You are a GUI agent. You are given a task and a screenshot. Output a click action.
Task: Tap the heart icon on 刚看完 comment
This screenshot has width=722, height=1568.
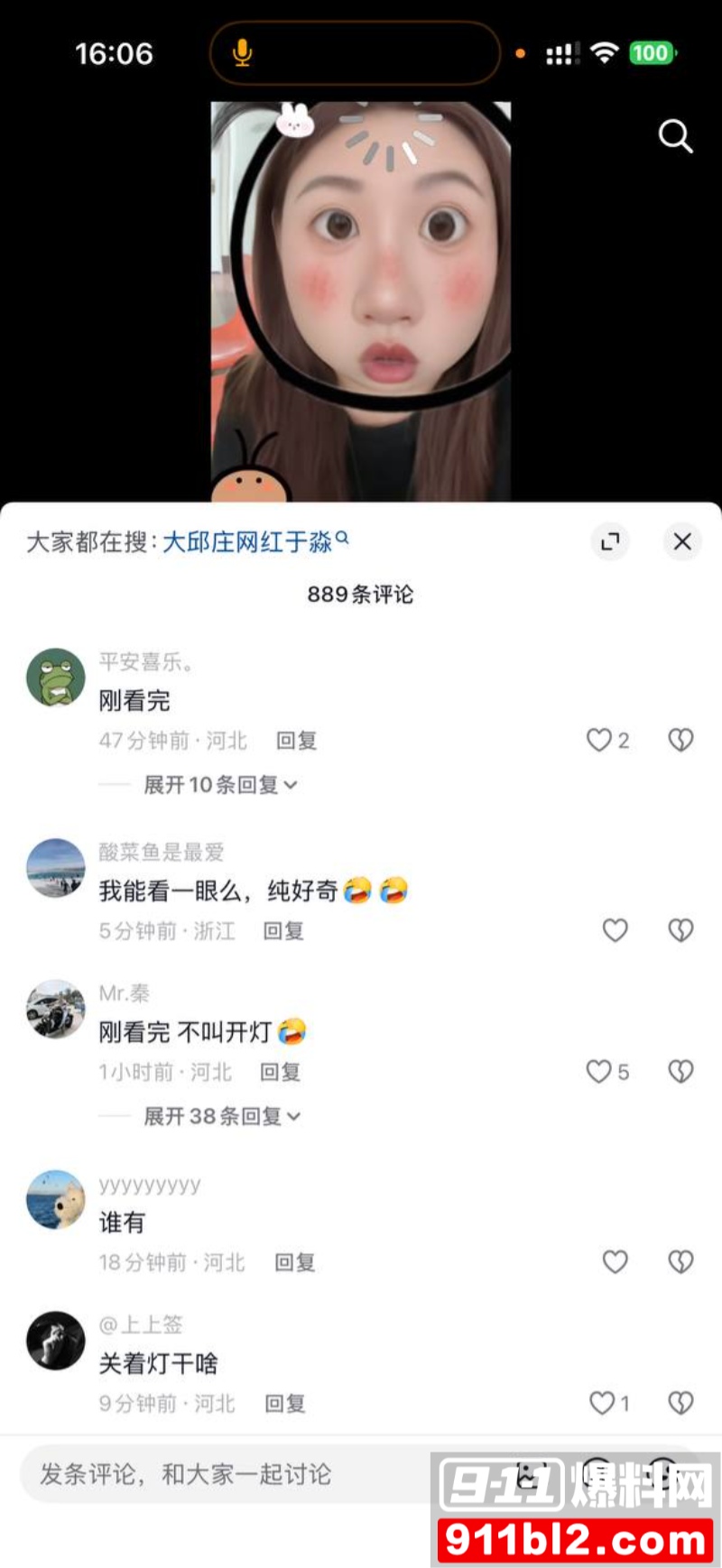click(x=598, y=740)
